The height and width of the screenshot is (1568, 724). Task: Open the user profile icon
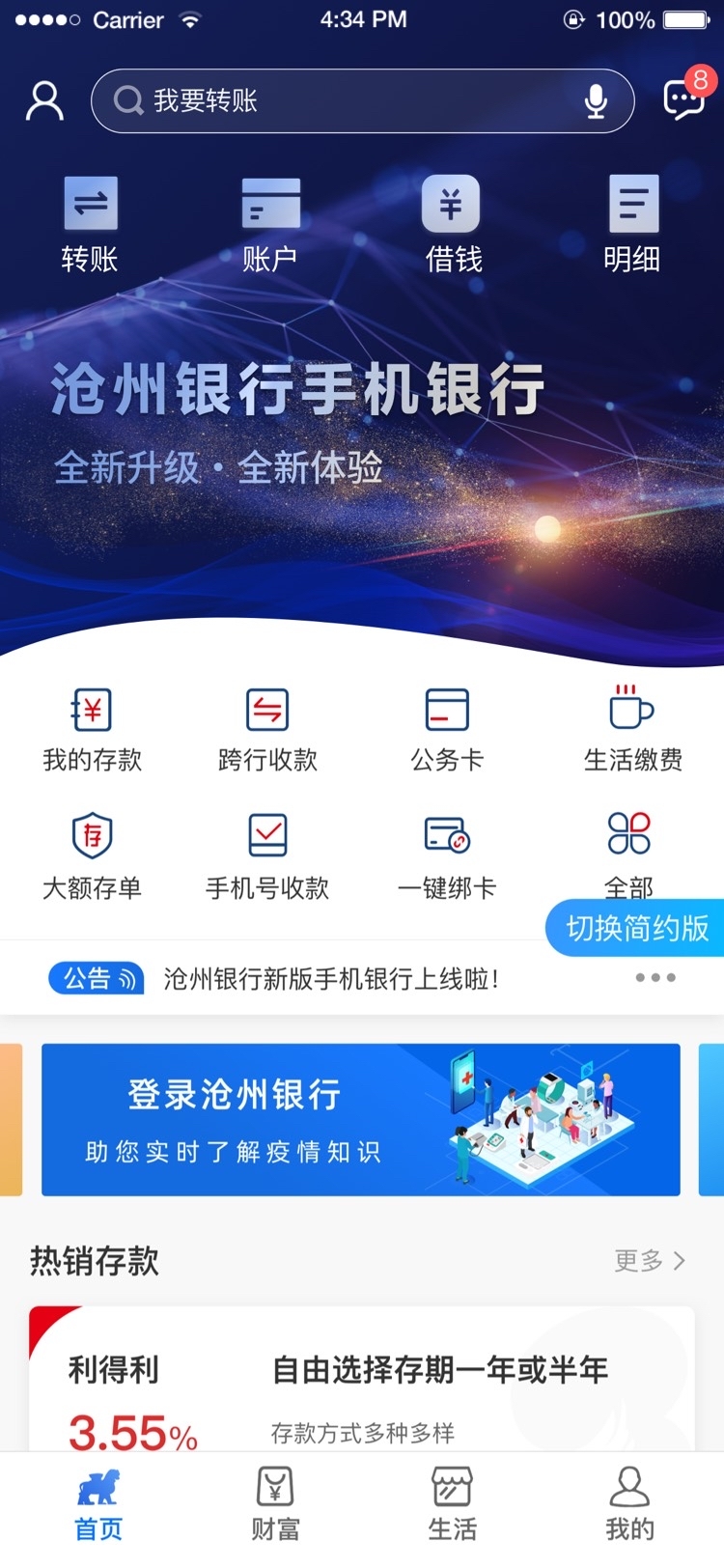click(x=44, y=100)
